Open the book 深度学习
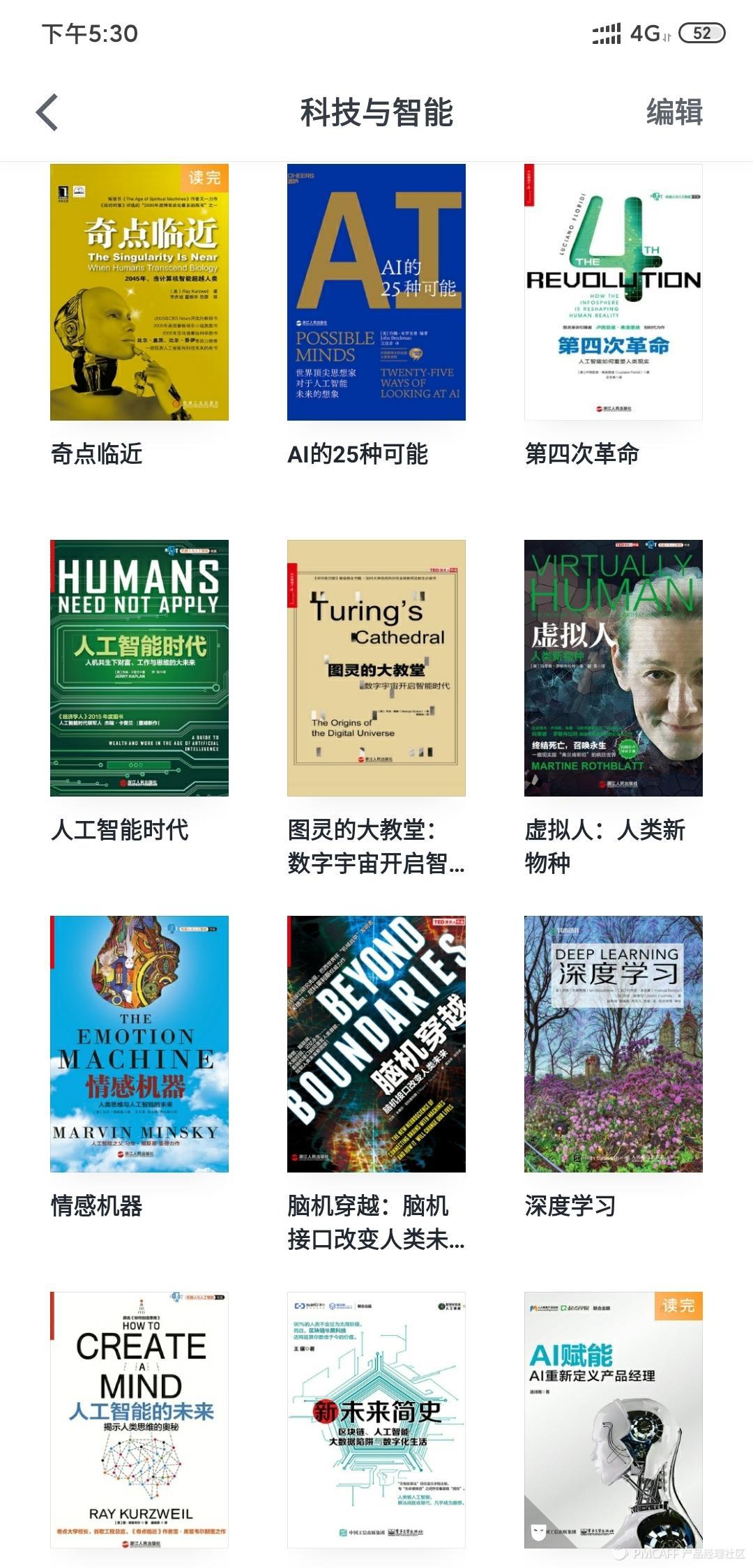 pos(614,1043)
